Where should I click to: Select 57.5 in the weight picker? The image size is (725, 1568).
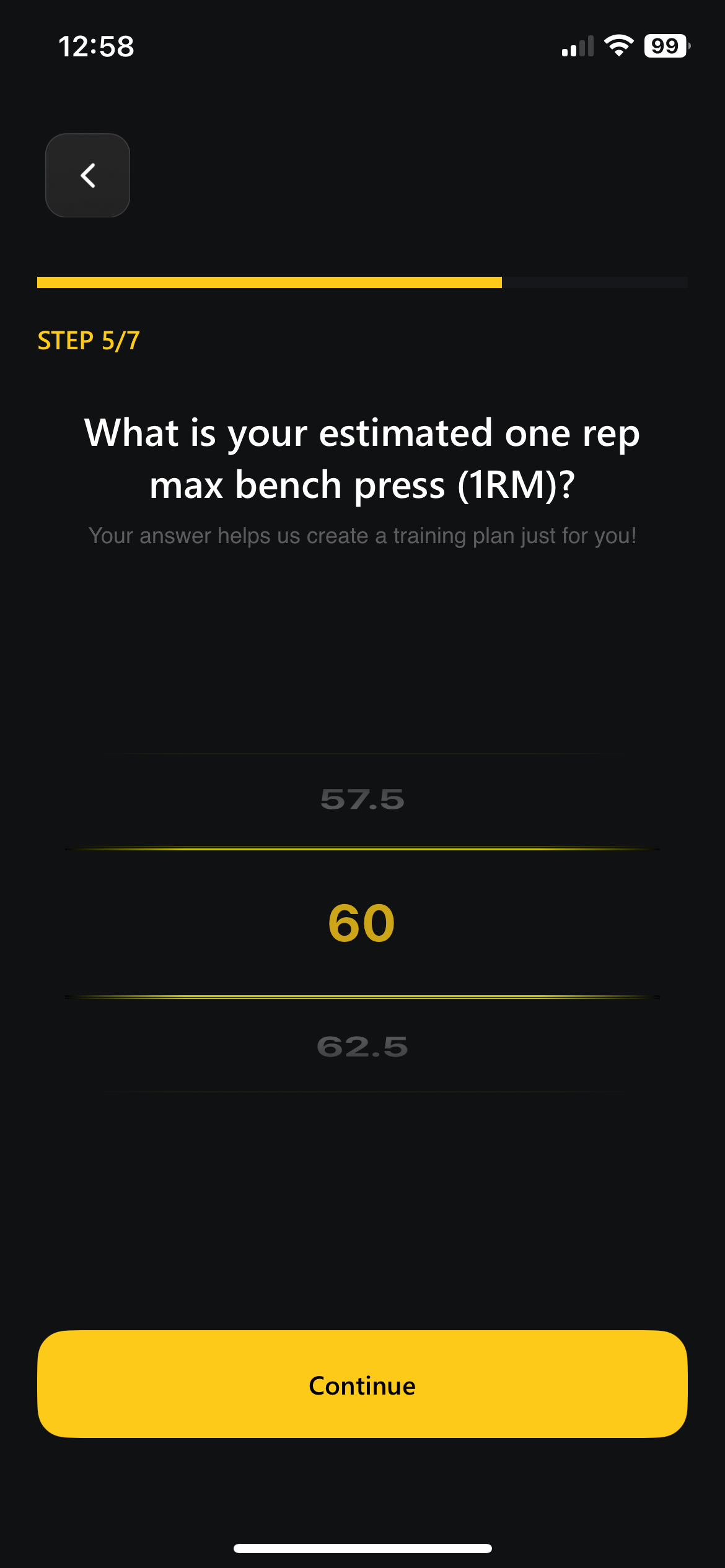[362, 799]
